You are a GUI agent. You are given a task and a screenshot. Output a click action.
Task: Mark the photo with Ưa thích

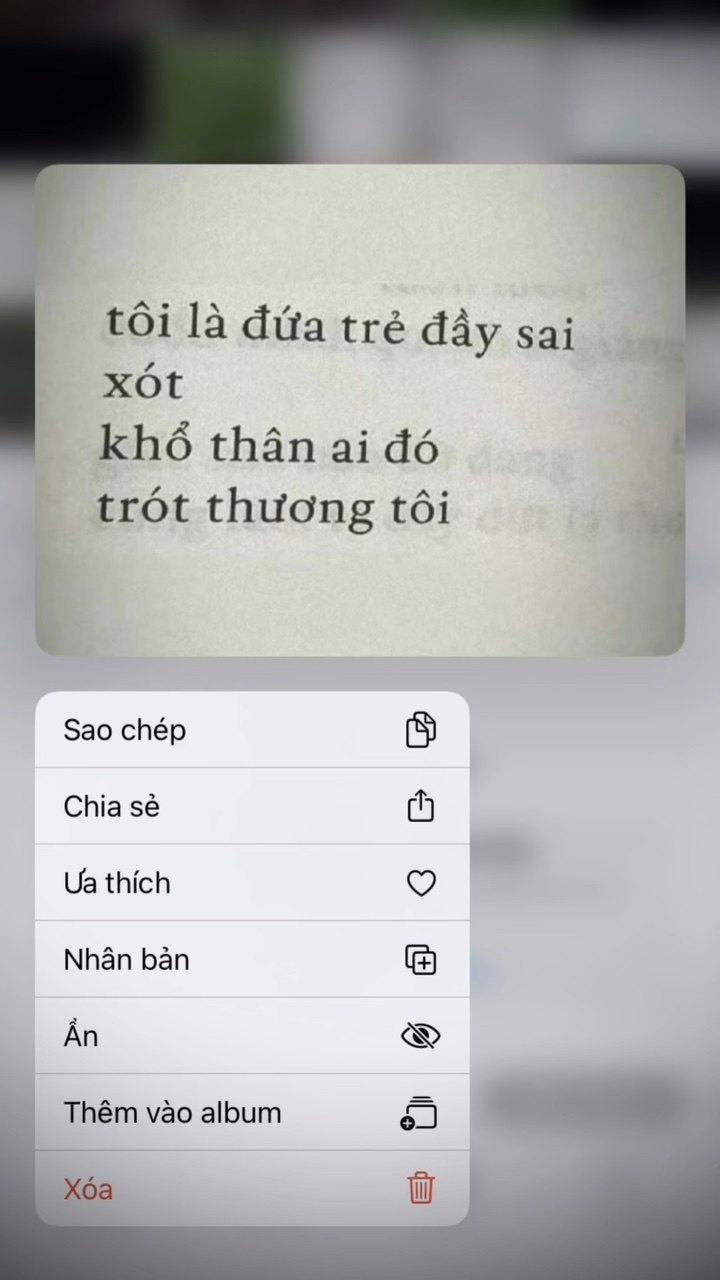pyautogui.click(x=252, y=883)
